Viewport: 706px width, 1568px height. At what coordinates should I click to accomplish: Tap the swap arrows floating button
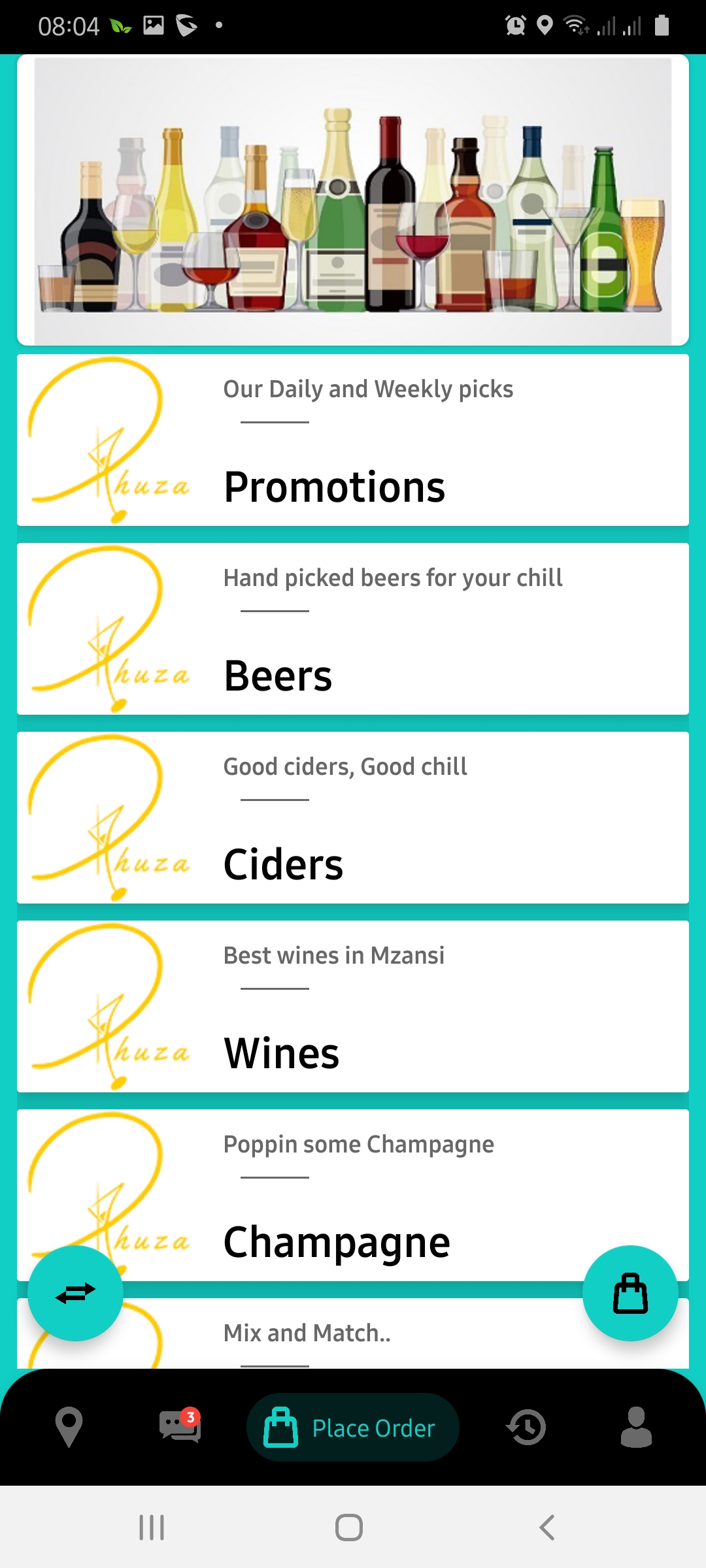point(75,1294)
